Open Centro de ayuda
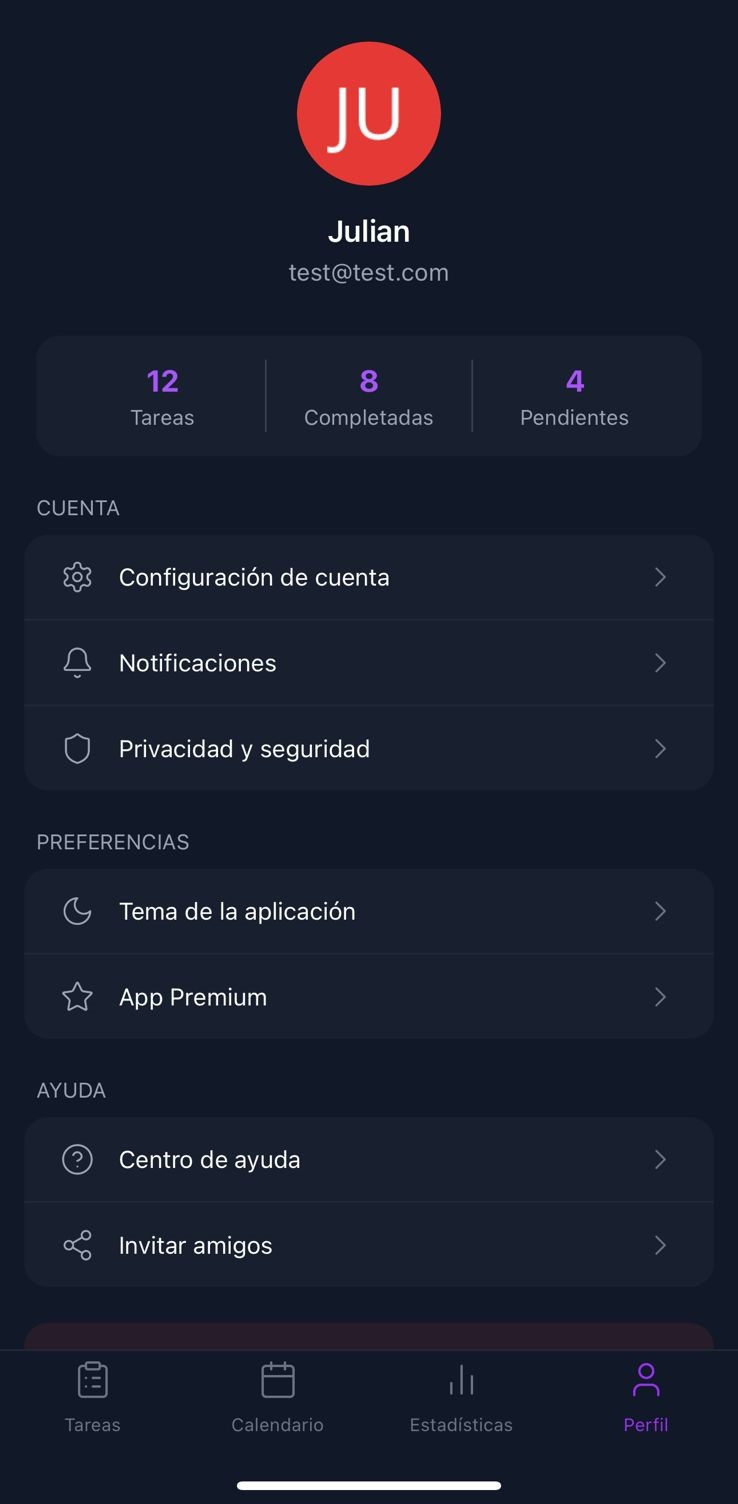738x1504 pixels. (368, 1159)
